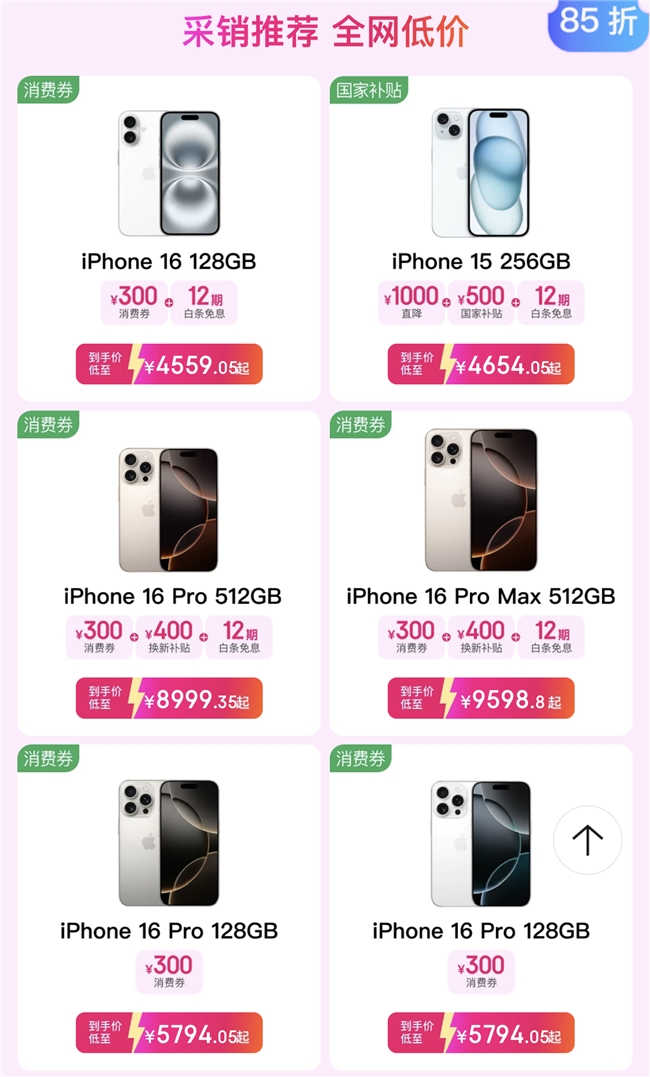Tap the ¥9598.8 price button

[x=481, y=699]
